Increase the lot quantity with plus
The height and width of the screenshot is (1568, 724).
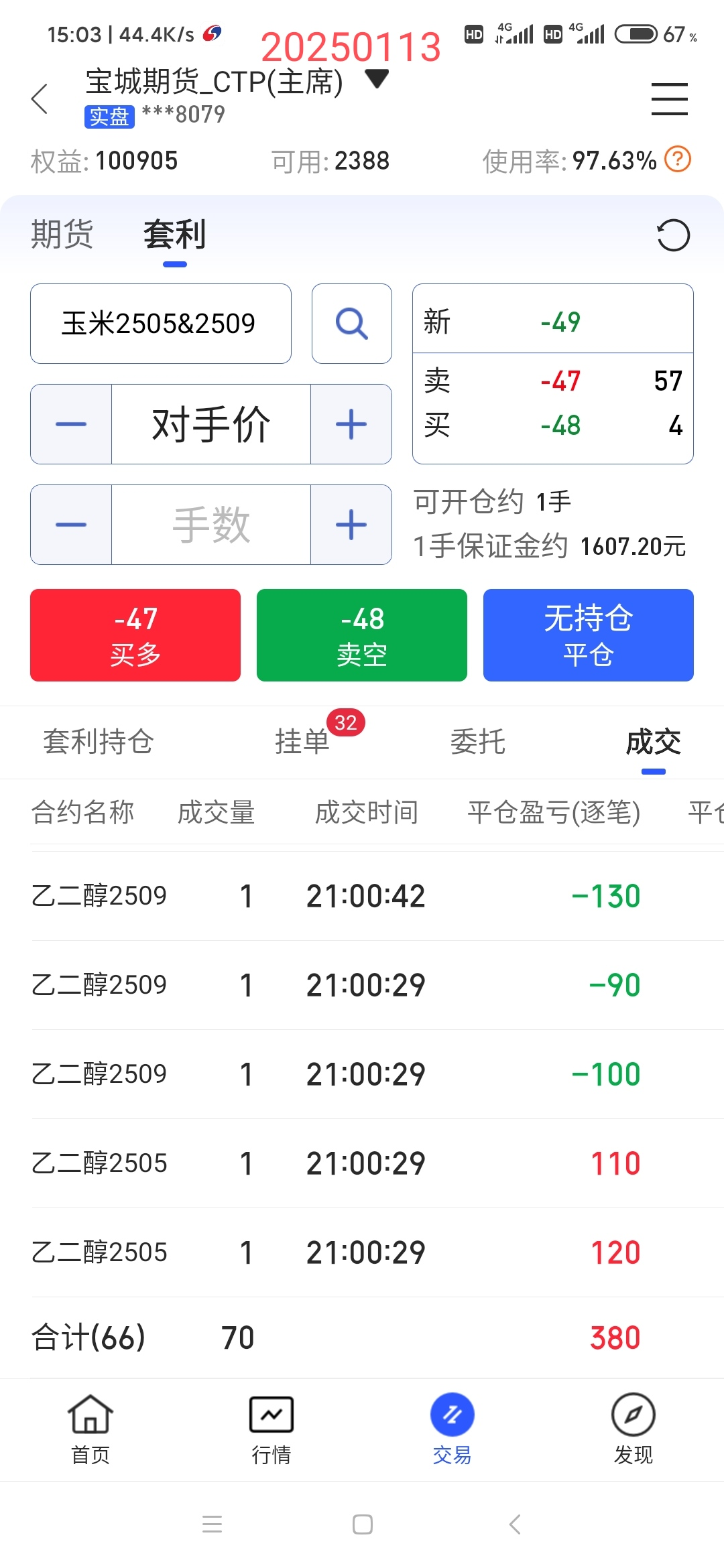tap(351, 525)
